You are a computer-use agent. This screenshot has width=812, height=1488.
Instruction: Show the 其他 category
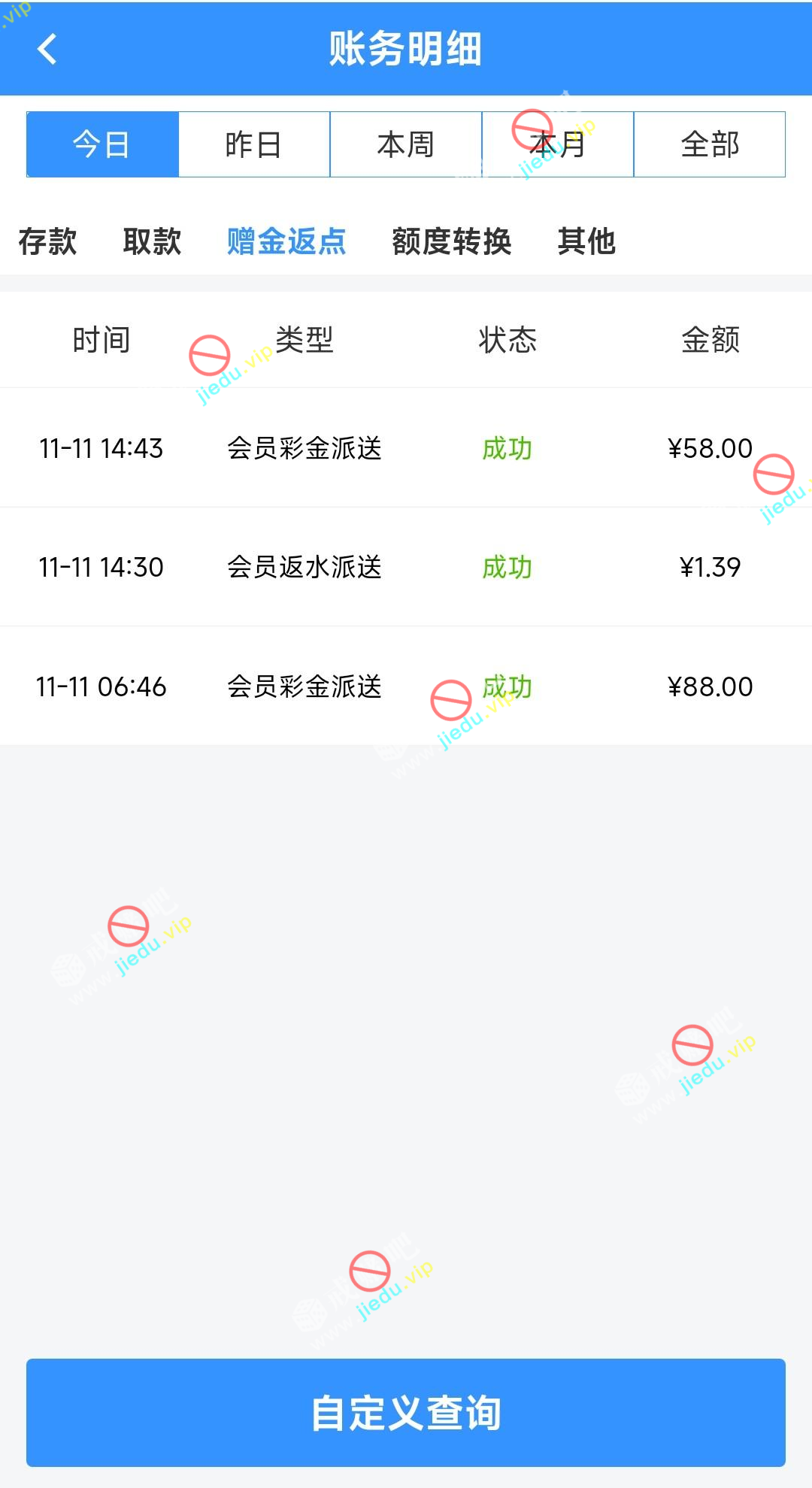586,241
